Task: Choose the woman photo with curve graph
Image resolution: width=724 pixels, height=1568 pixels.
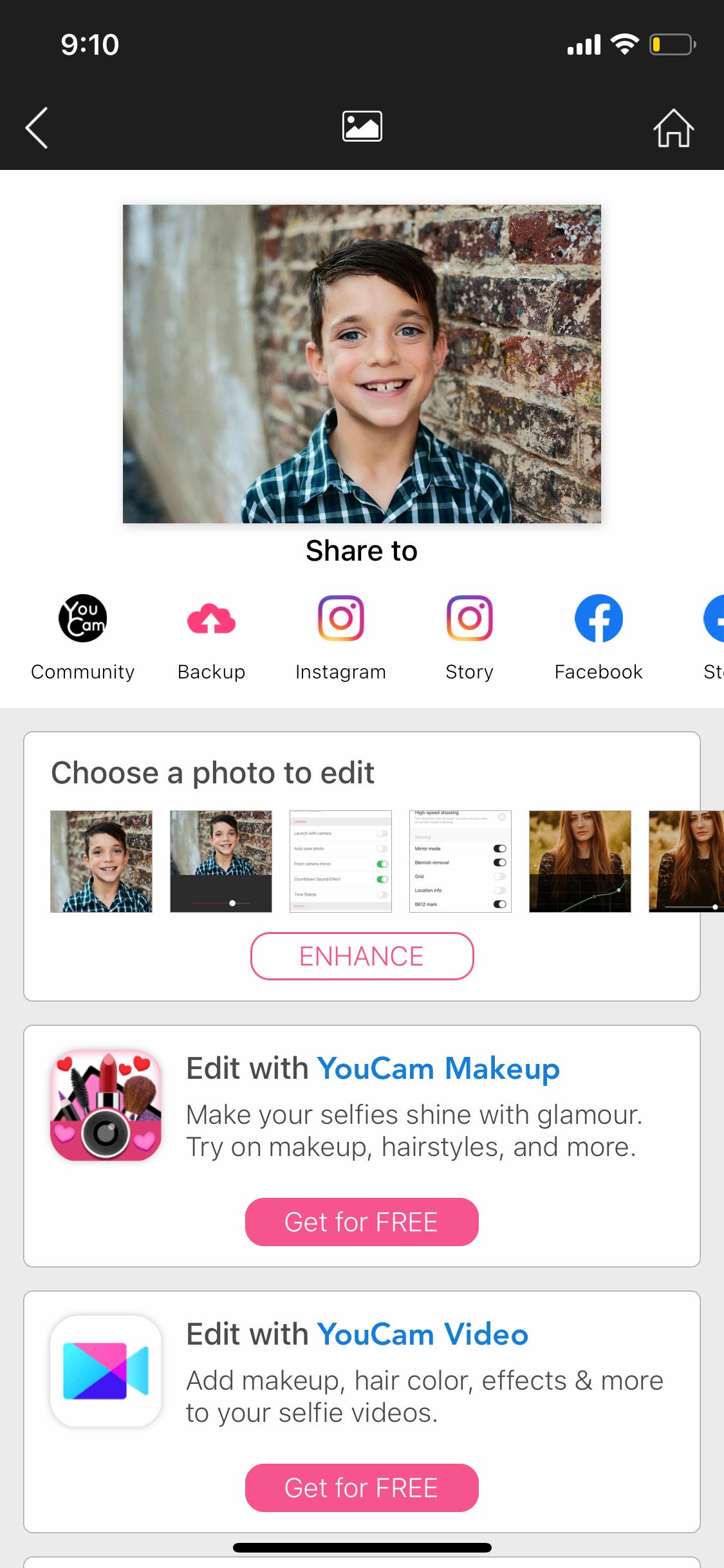Action: click(x=580, y=861)
